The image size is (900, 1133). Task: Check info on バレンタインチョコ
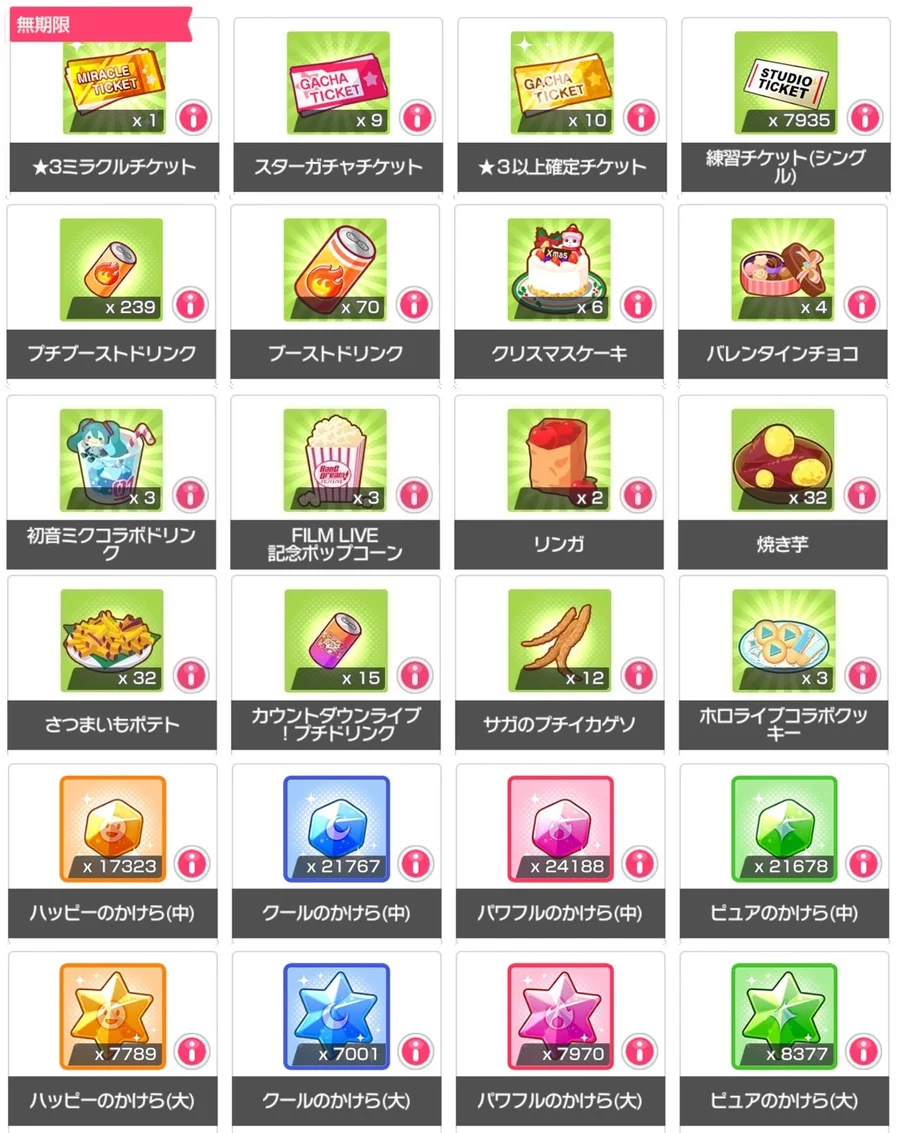[864, 304]
